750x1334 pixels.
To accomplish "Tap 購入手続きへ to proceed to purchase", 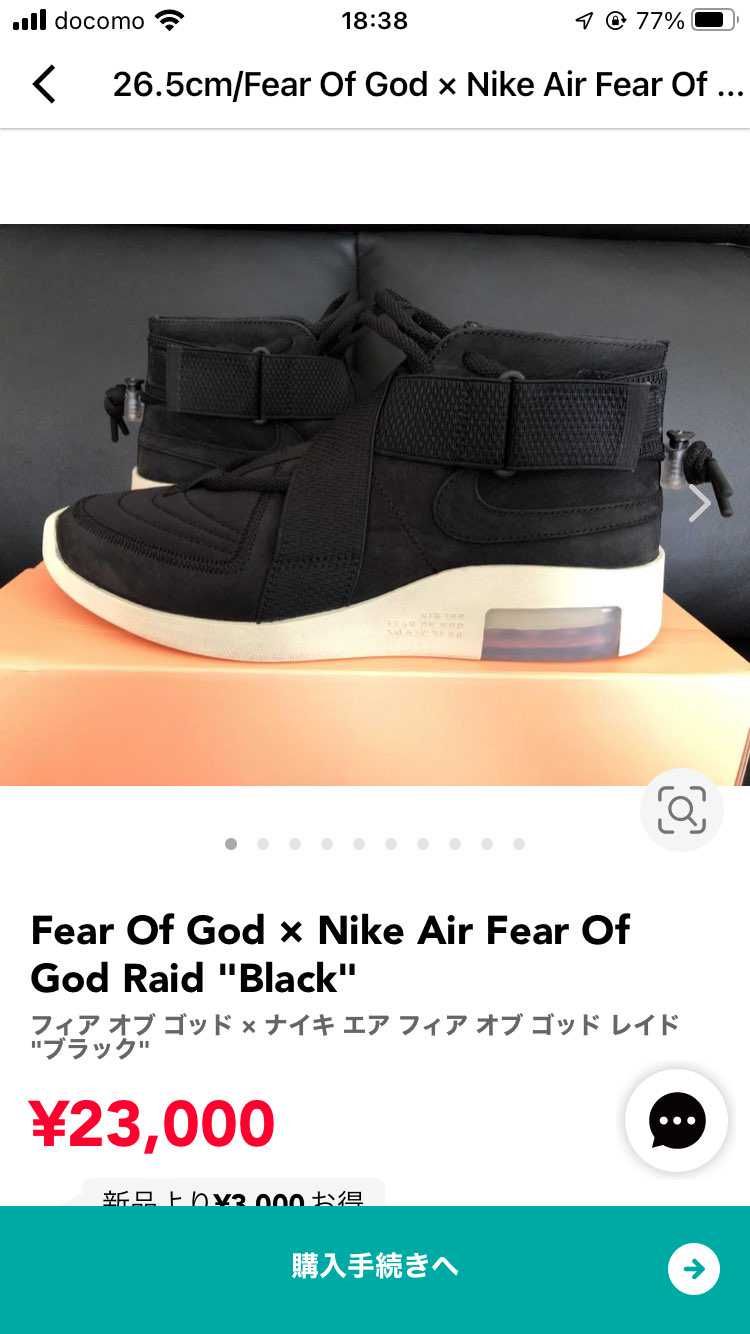I will click(375, 1266).
